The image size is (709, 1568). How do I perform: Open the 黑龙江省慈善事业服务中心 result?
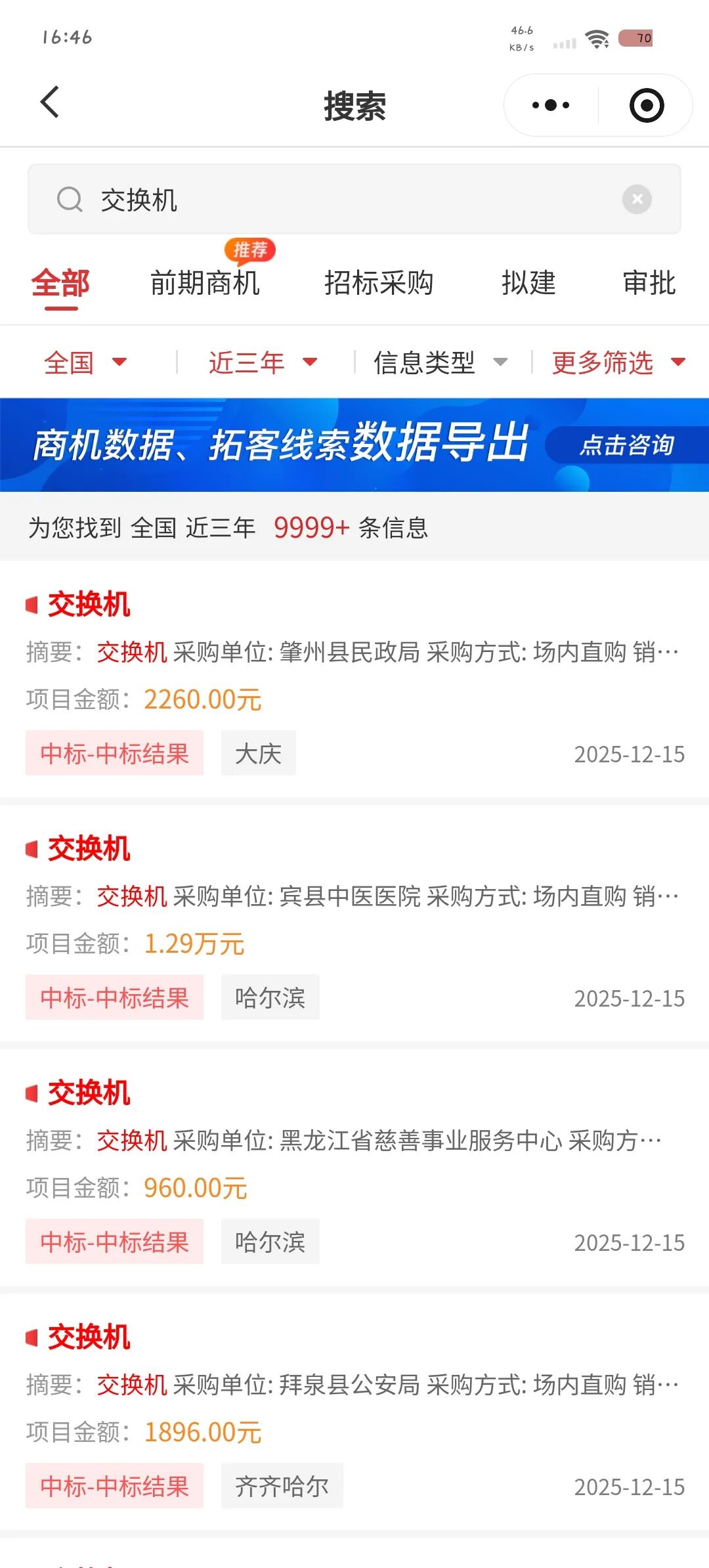click(x=354, y=1141)
